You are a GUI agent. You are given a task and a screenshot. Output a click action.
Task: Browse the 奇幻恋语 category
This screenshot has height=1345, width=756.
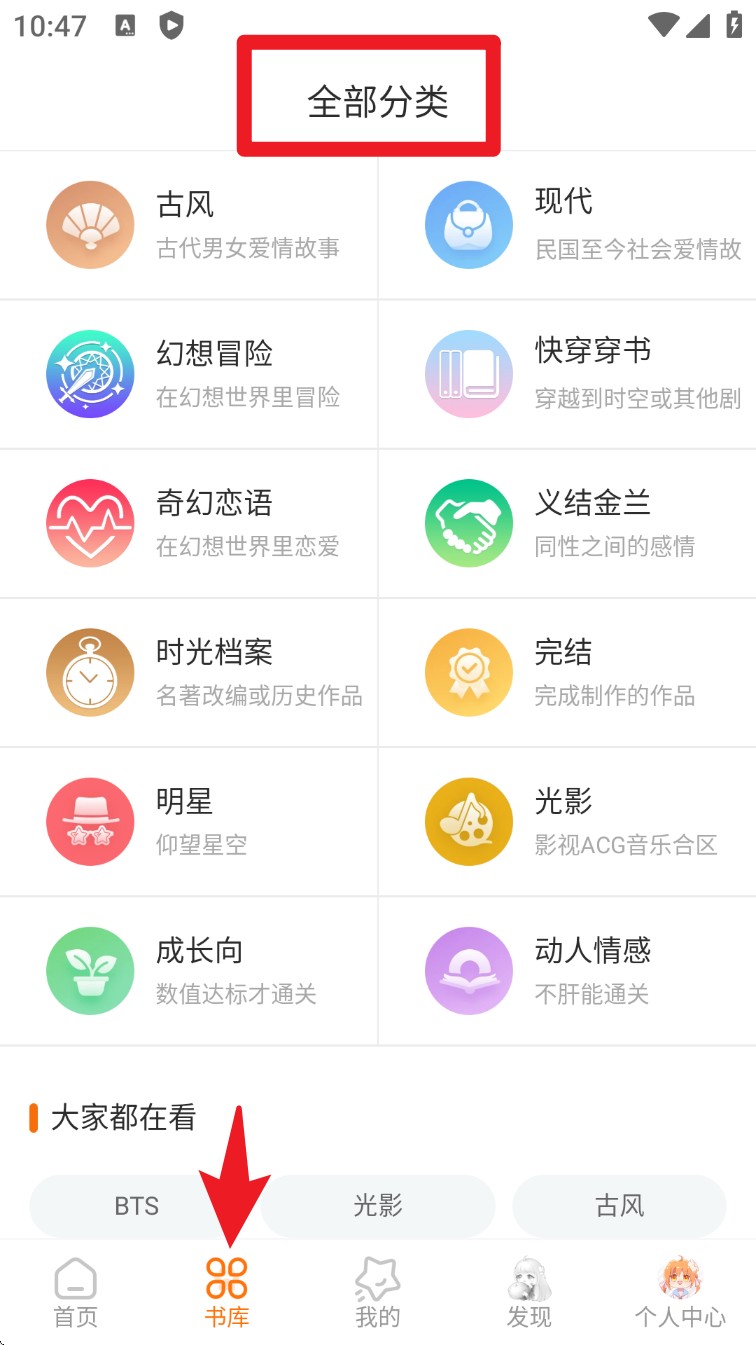click(190, 523)
